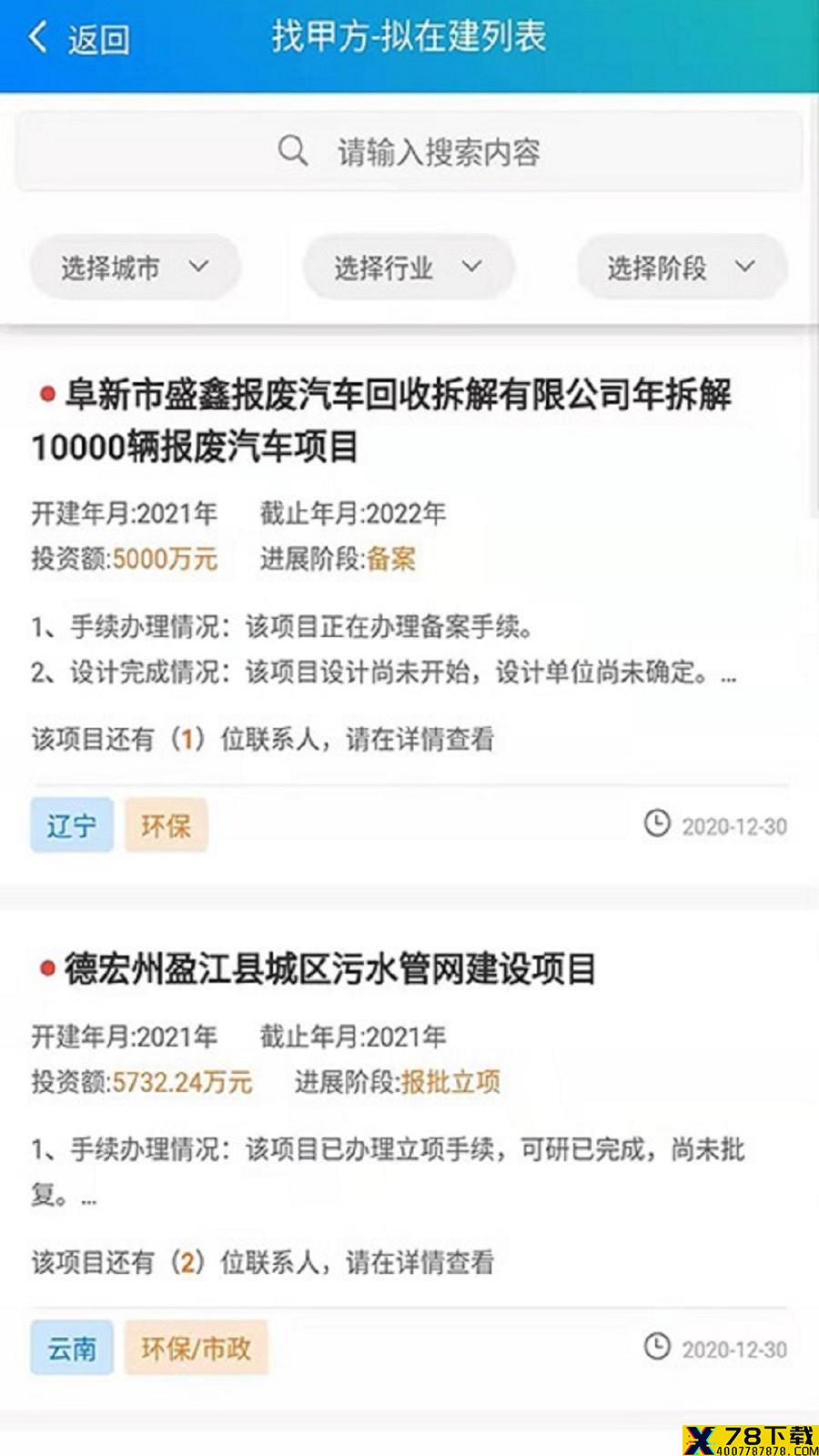Tap the 返回 back button
Image resolution: width=819 pixels, height=1456 pixels.
[x=79, y=39]
